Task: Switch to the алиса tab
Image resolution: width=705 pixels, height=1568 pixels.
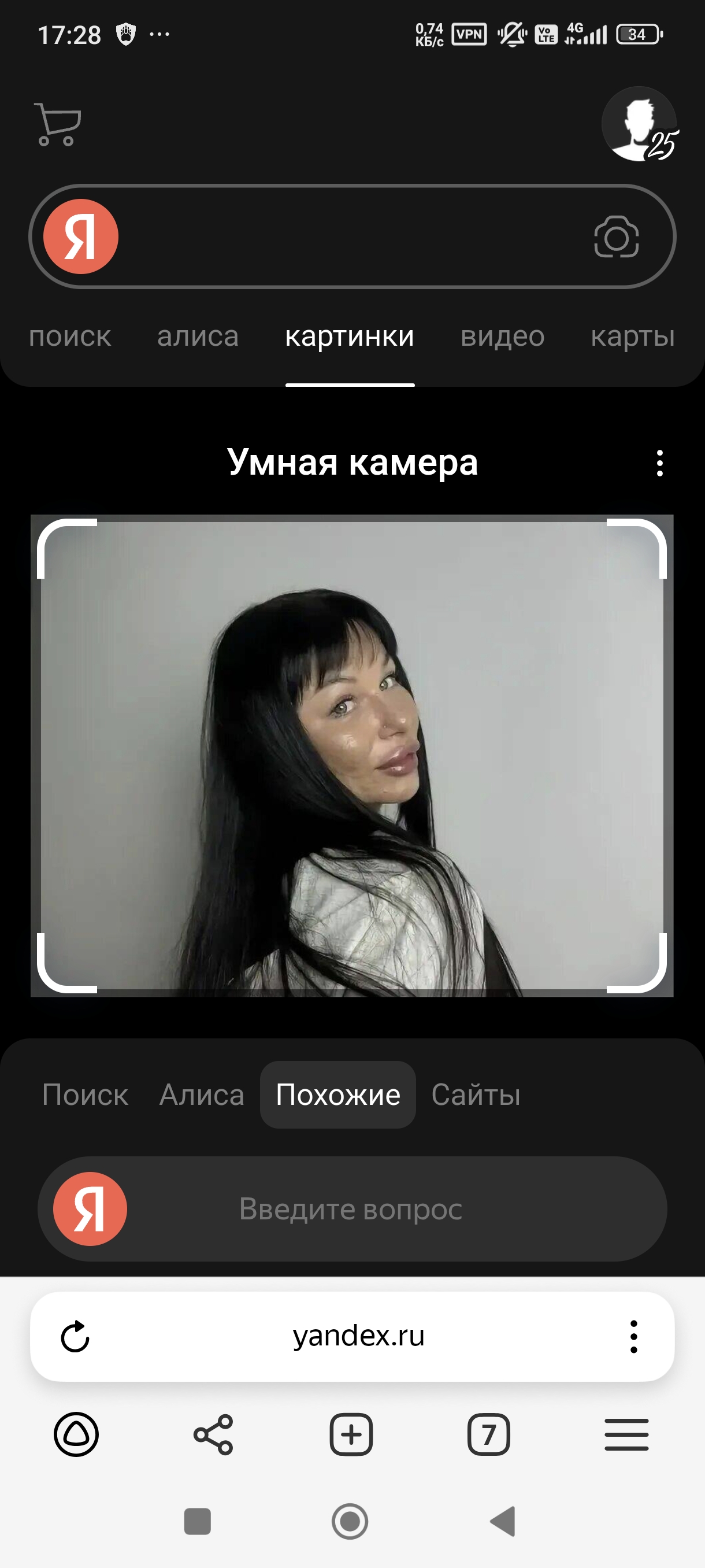Action: 198,336
